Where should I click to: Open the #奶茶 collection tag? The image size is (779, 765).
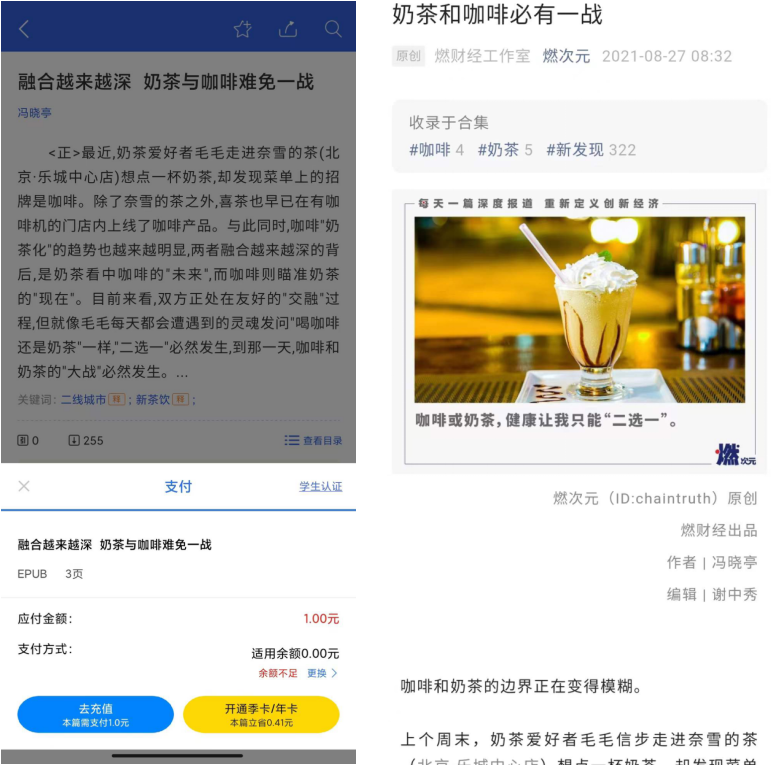[505, 150]
